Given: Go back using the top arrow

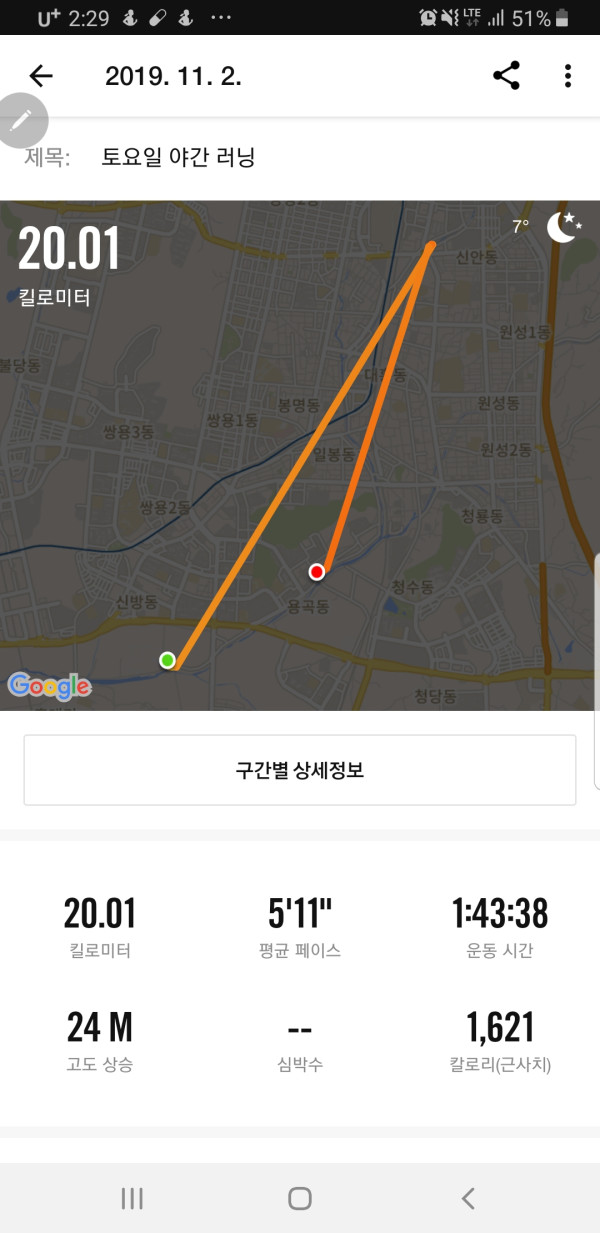Looking at the screenshot, I should (x=41, y=76).
